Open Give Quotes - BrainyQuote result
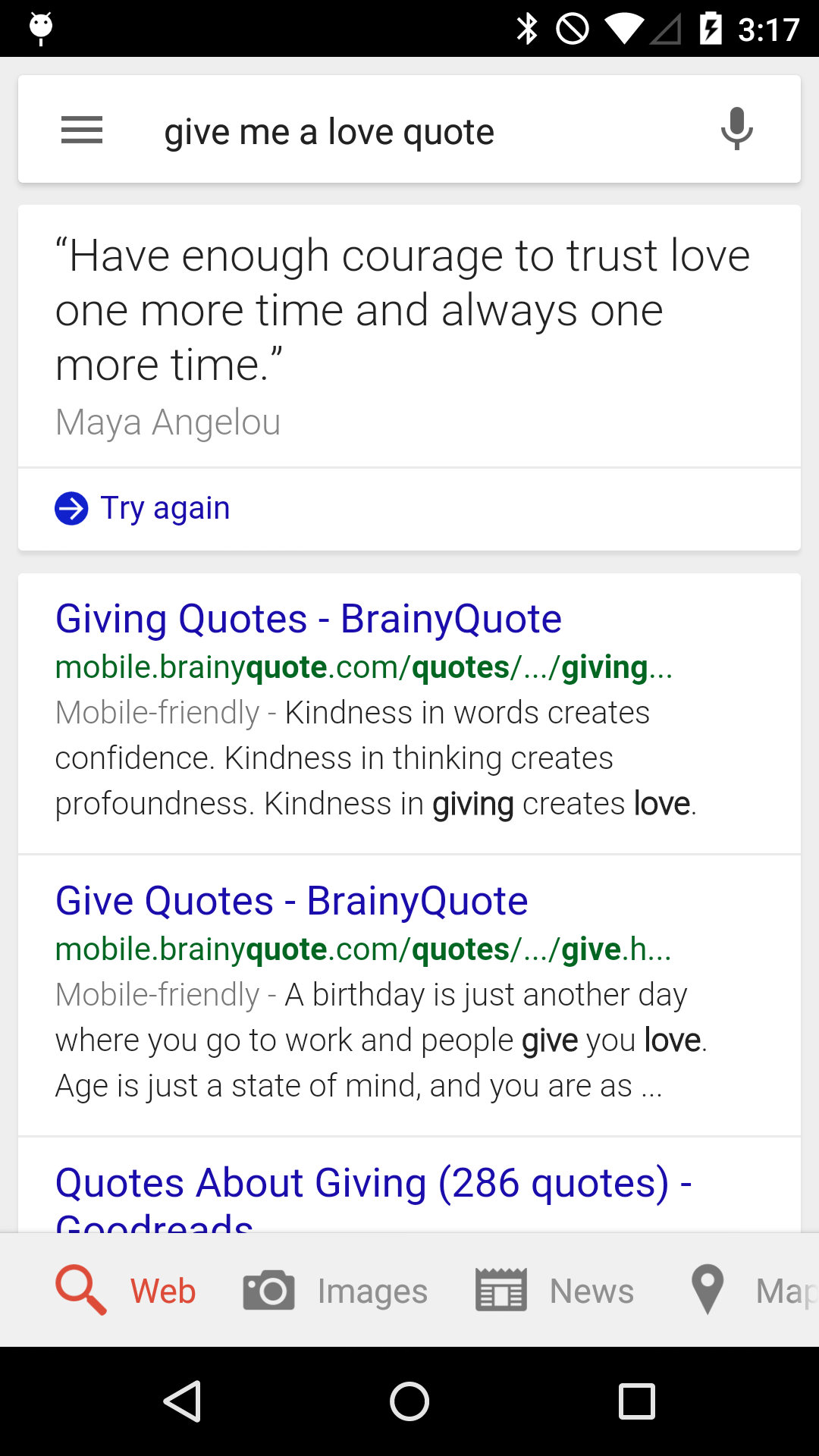The height and width of the screenshot is (1456, 819). (x=292, y=901)
